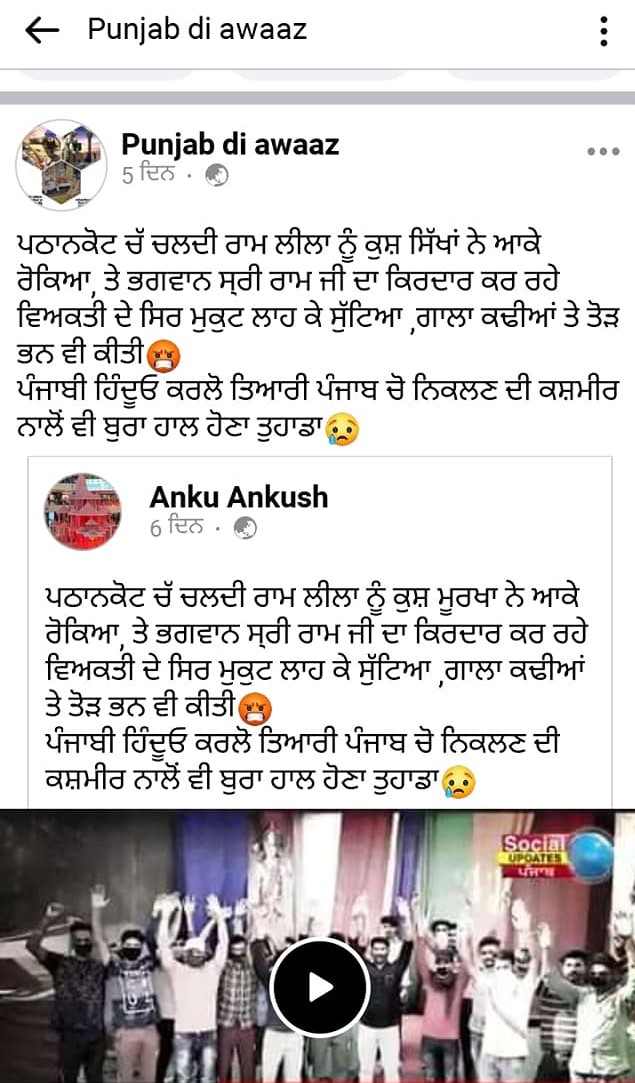Open Anku Ankush's profile picture
This screenshot has width=635, height=1083.
tap(83, 511)
